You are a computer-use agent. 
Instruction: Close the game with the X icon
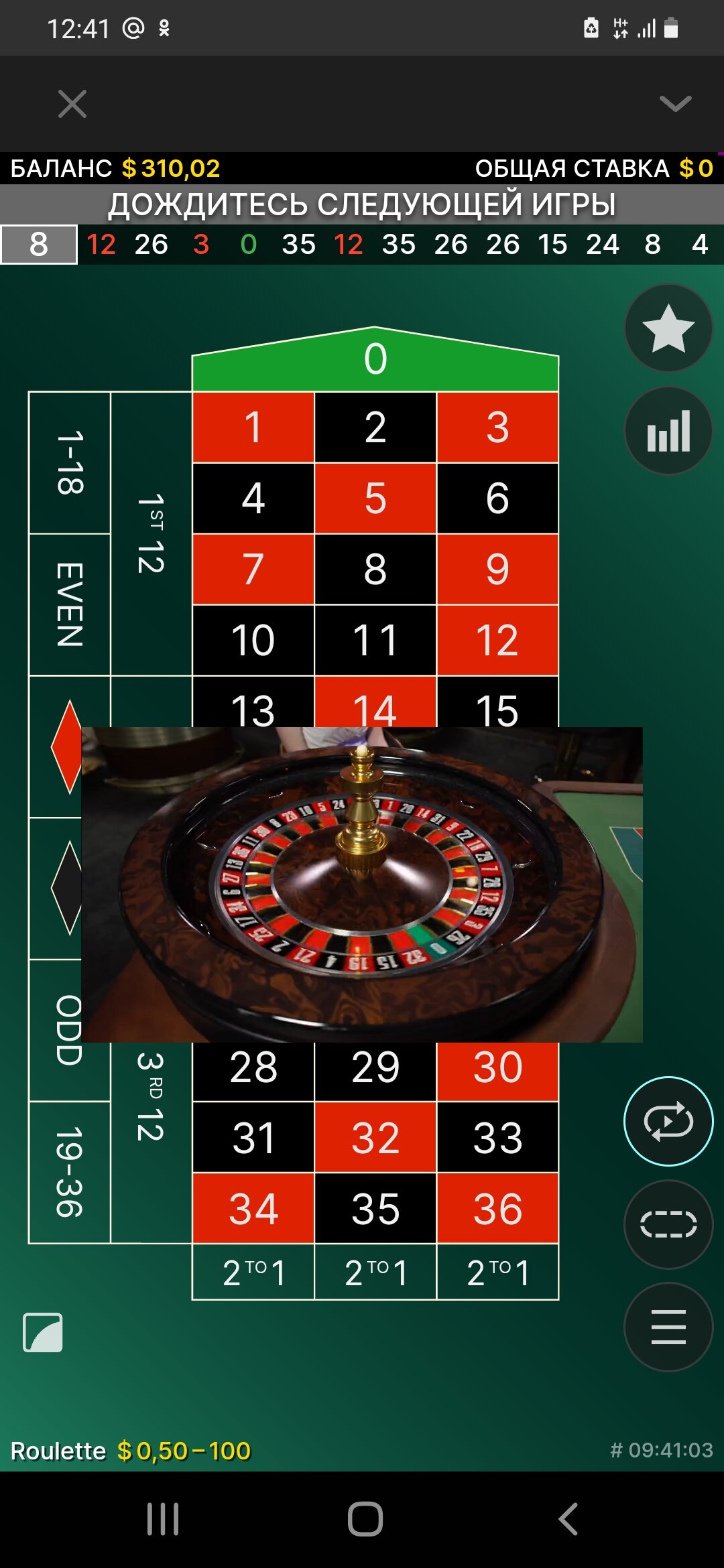point(72,104)
